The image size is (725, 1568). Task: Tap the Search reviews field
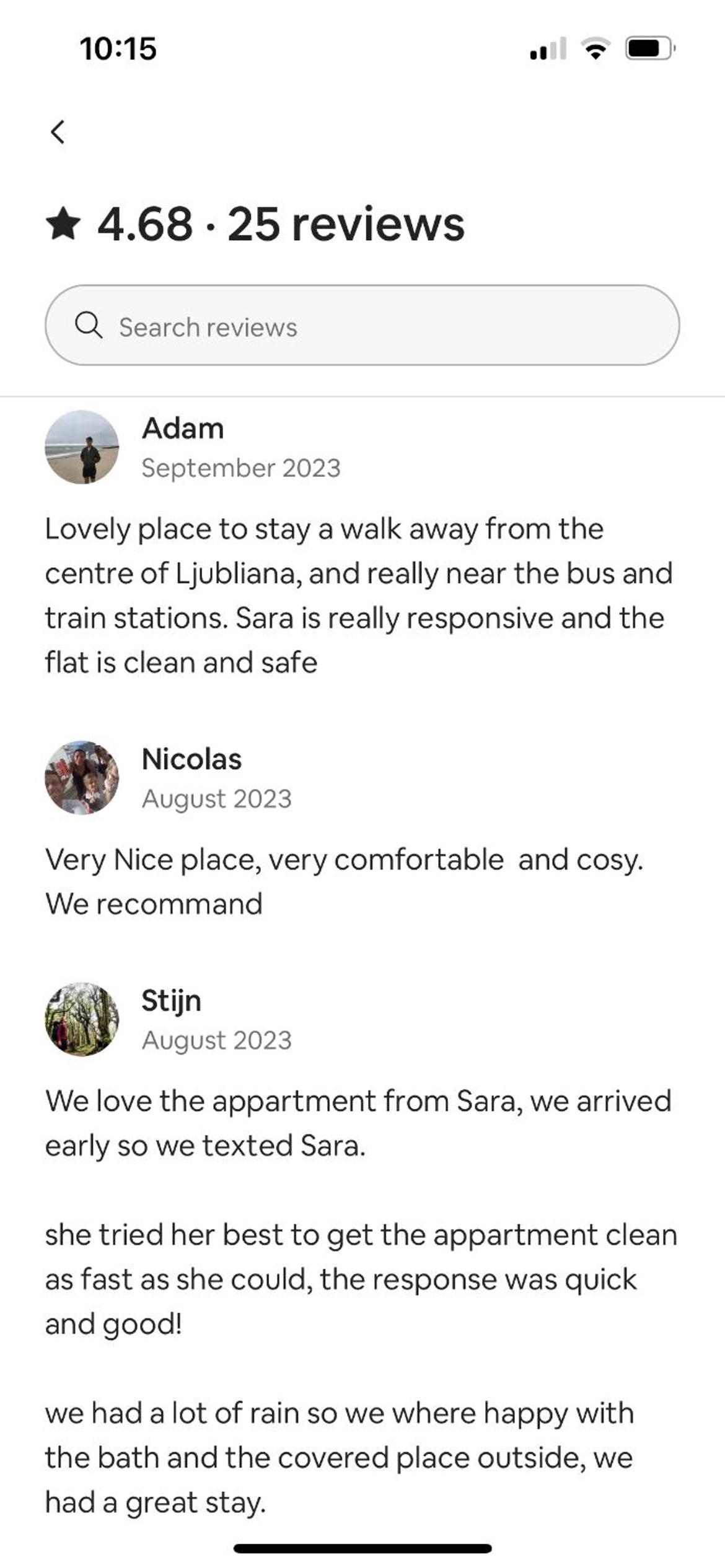pos(362,325)
